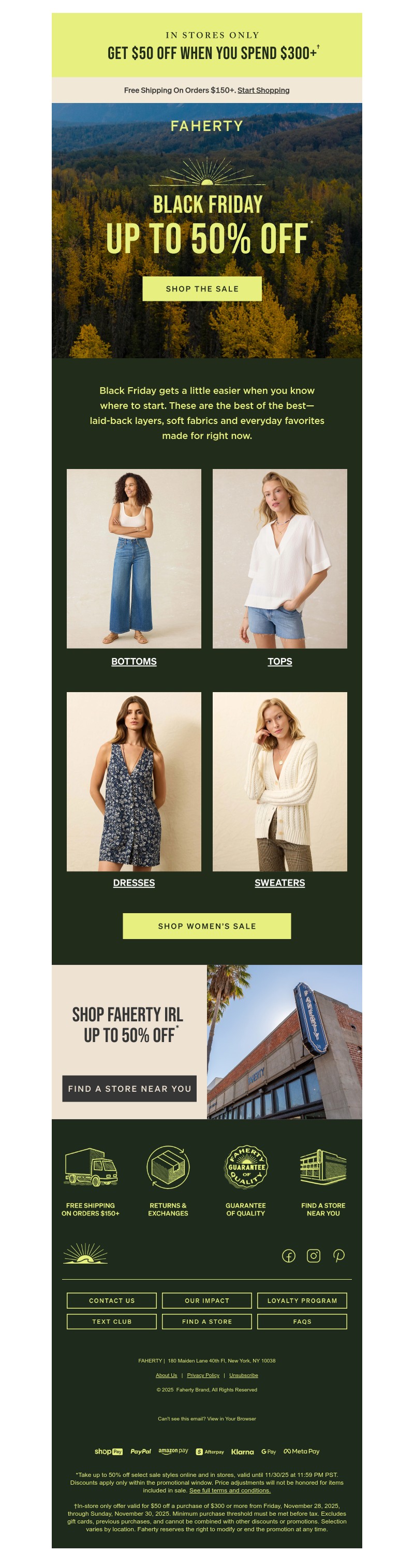Tap the Contact Us button
Image resolution: width=414 pixels, height=1568 pixels.
[111, 1300]
